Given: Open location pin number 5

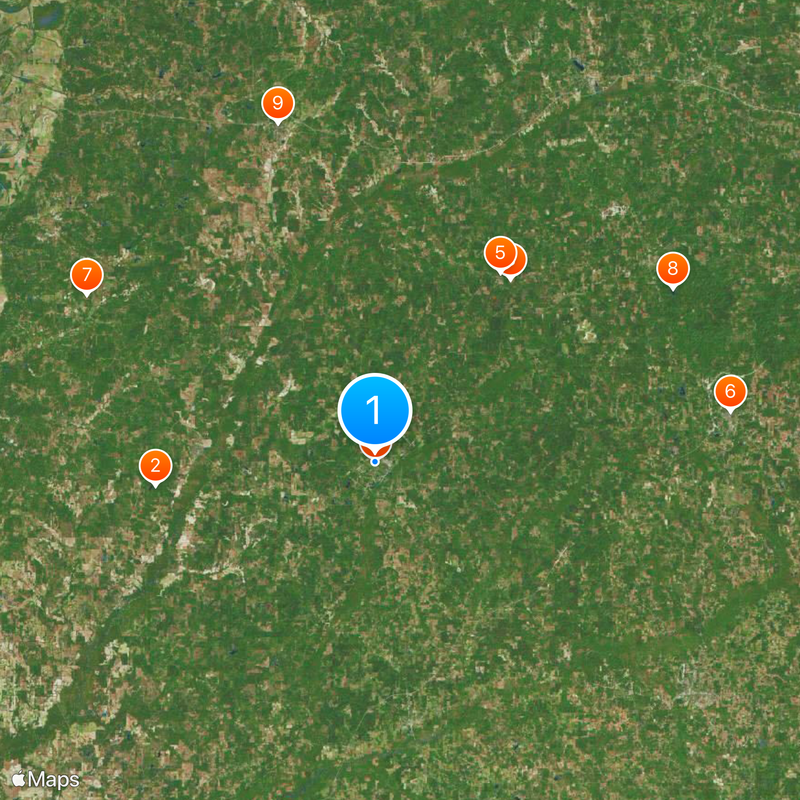Looking at the screenshot, I should pyautogui.click(x=499, y=253).
